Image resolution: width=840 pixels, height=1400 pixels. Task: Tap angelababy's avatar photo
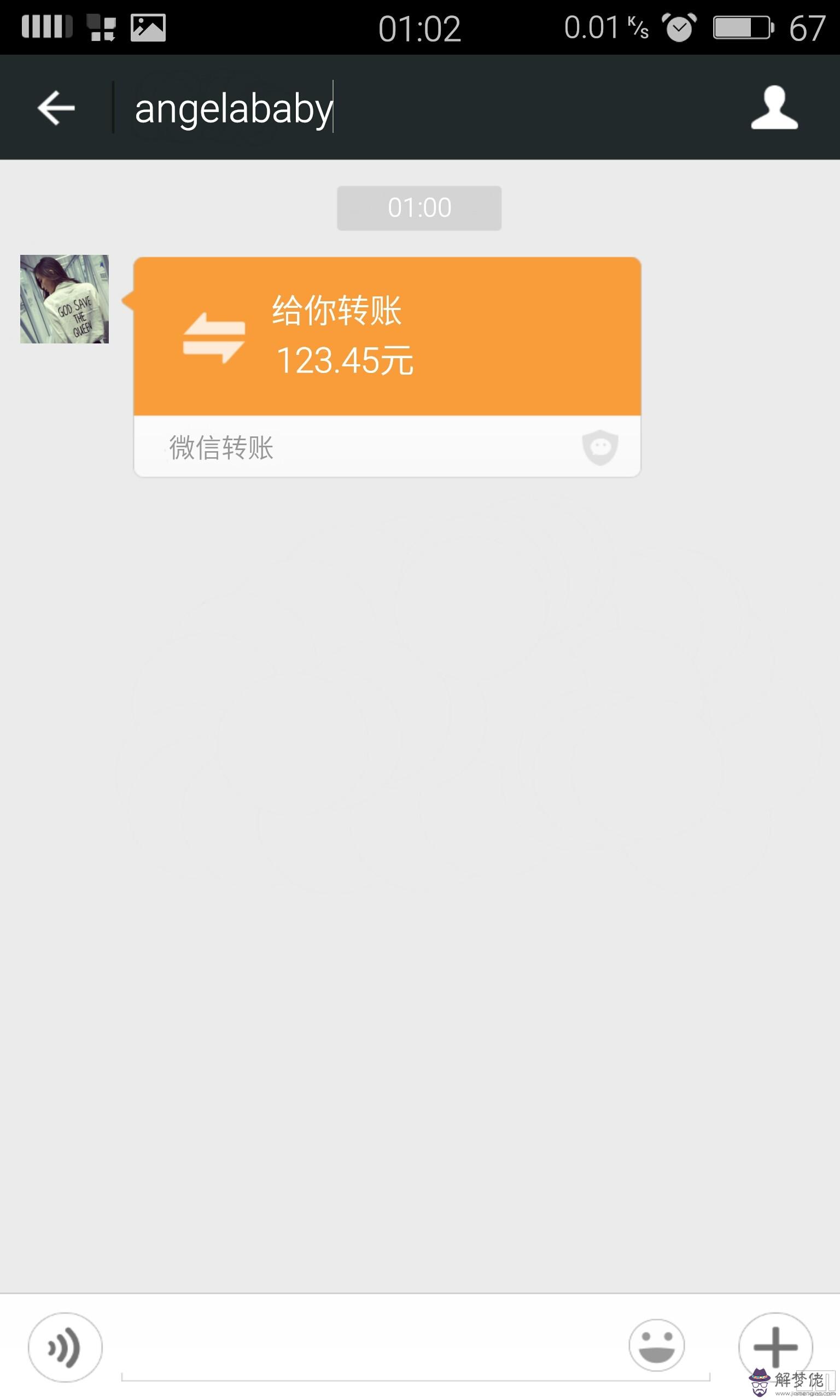65,299
